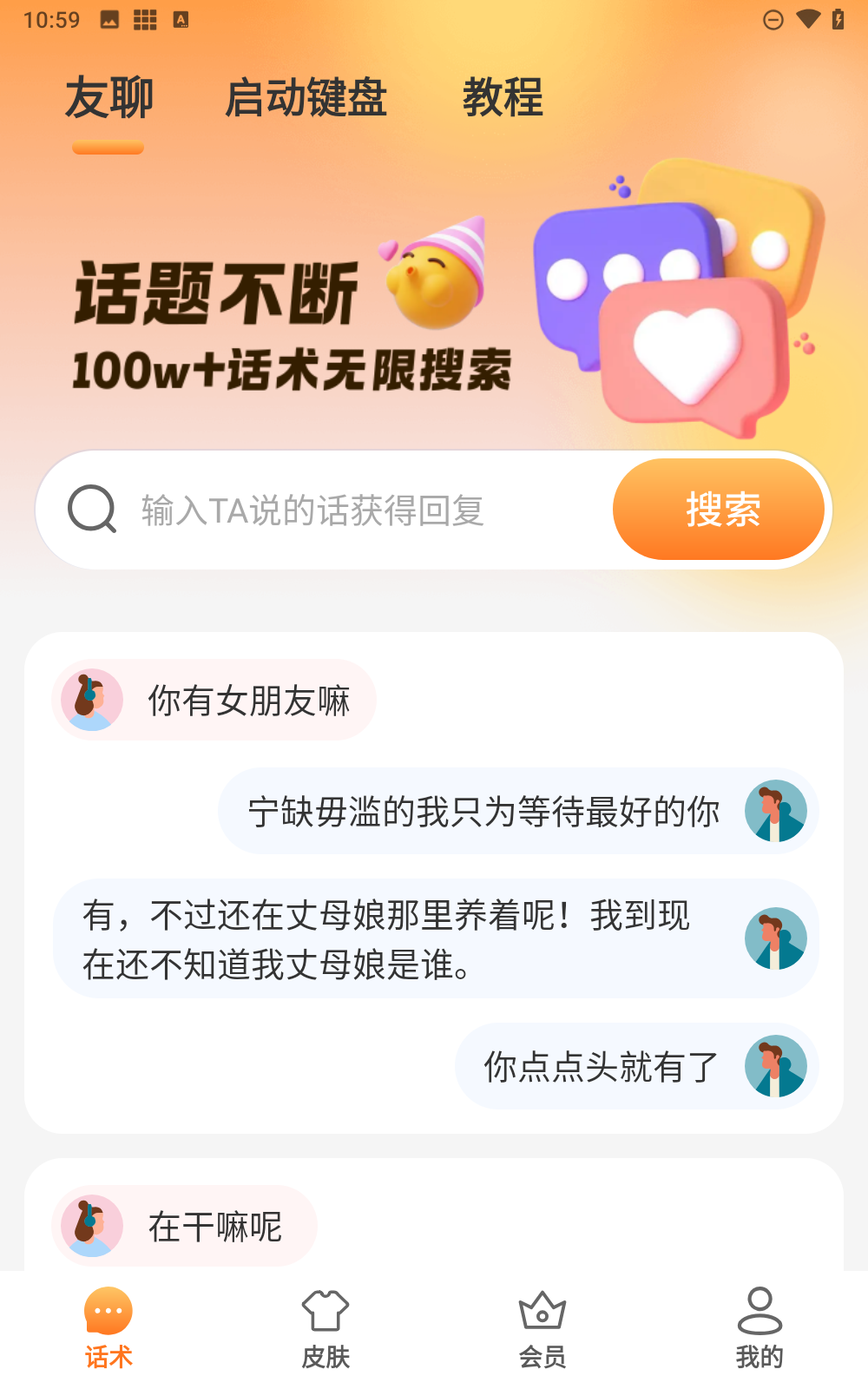
Task: Open the 会员 crown icon in bottom nav
Action: tap(542, 1311)
